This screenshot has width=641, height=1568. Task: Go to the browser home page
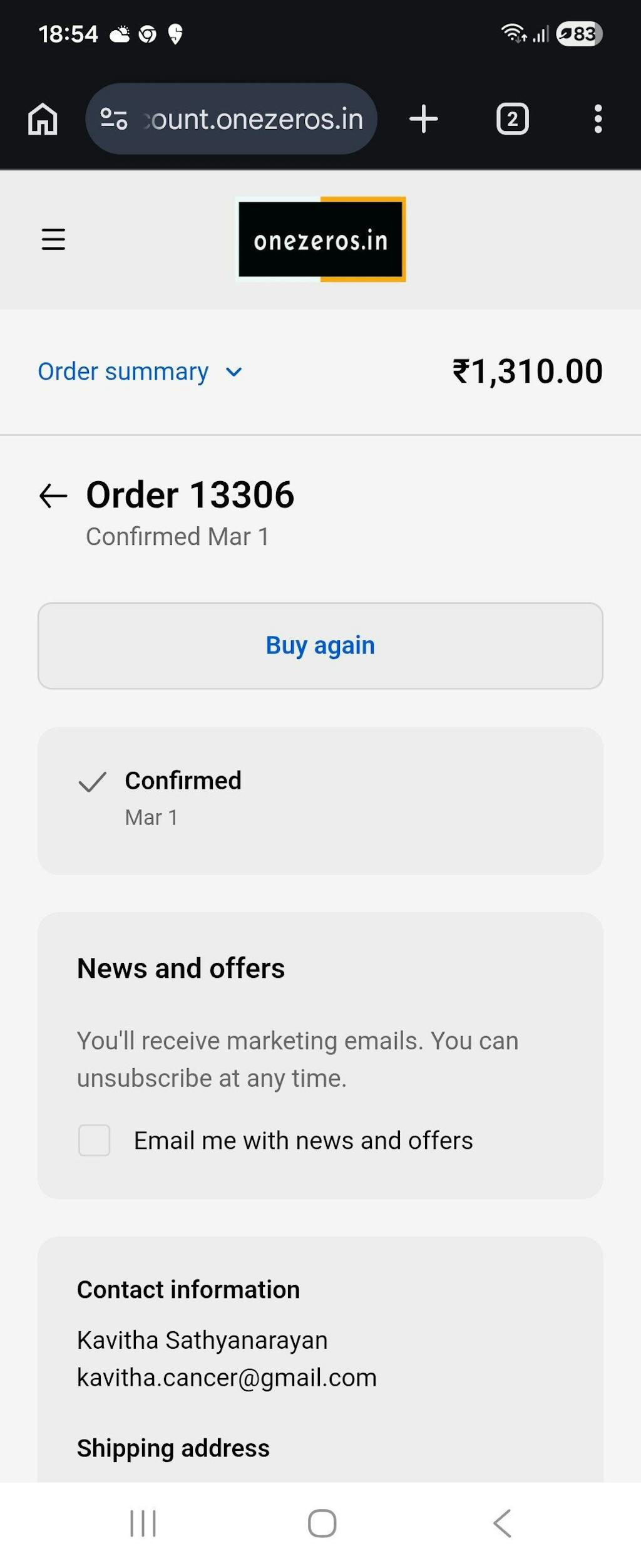pos(43,119)
